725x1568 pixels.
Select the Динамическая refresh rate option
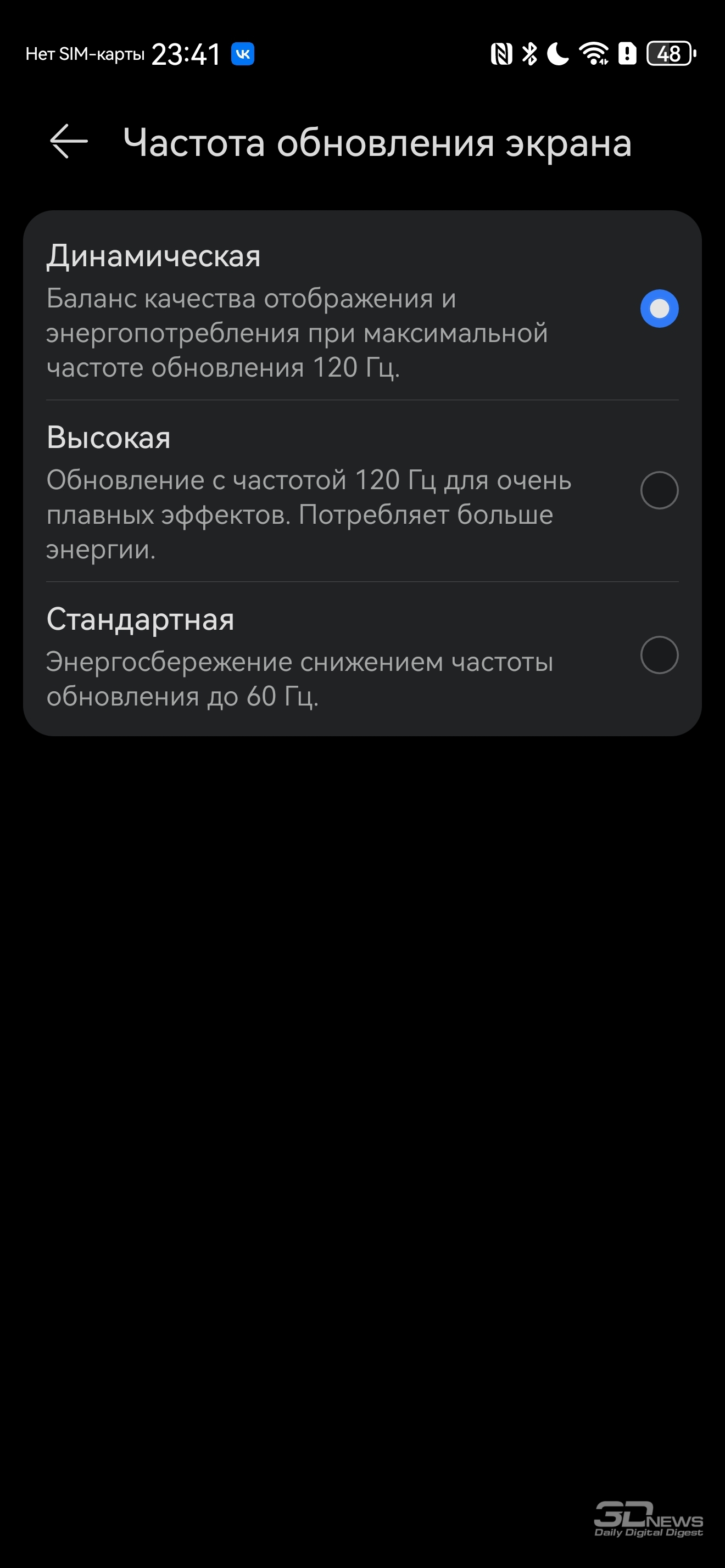(x=659, y=309)
